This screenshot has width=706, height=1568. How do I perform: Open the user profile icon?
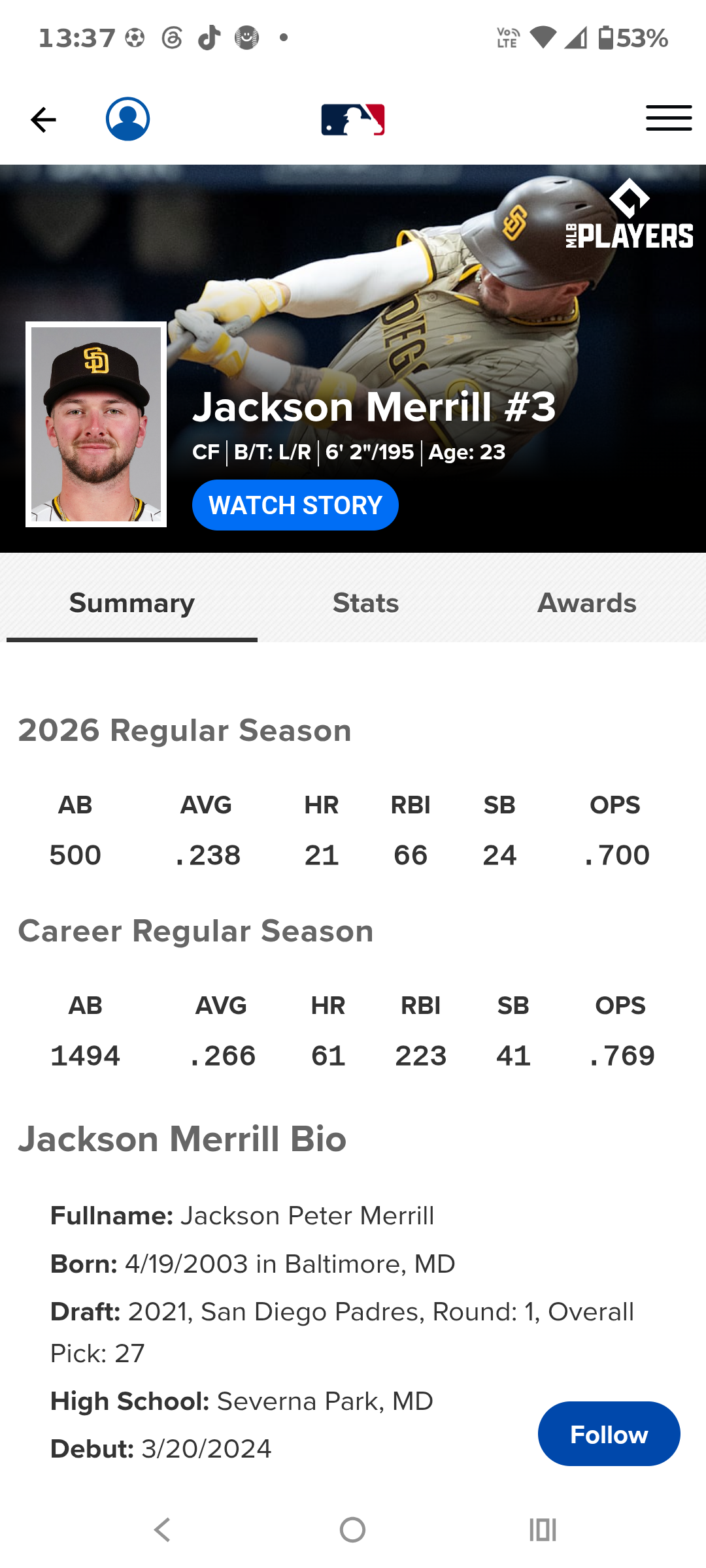[128, 119]
